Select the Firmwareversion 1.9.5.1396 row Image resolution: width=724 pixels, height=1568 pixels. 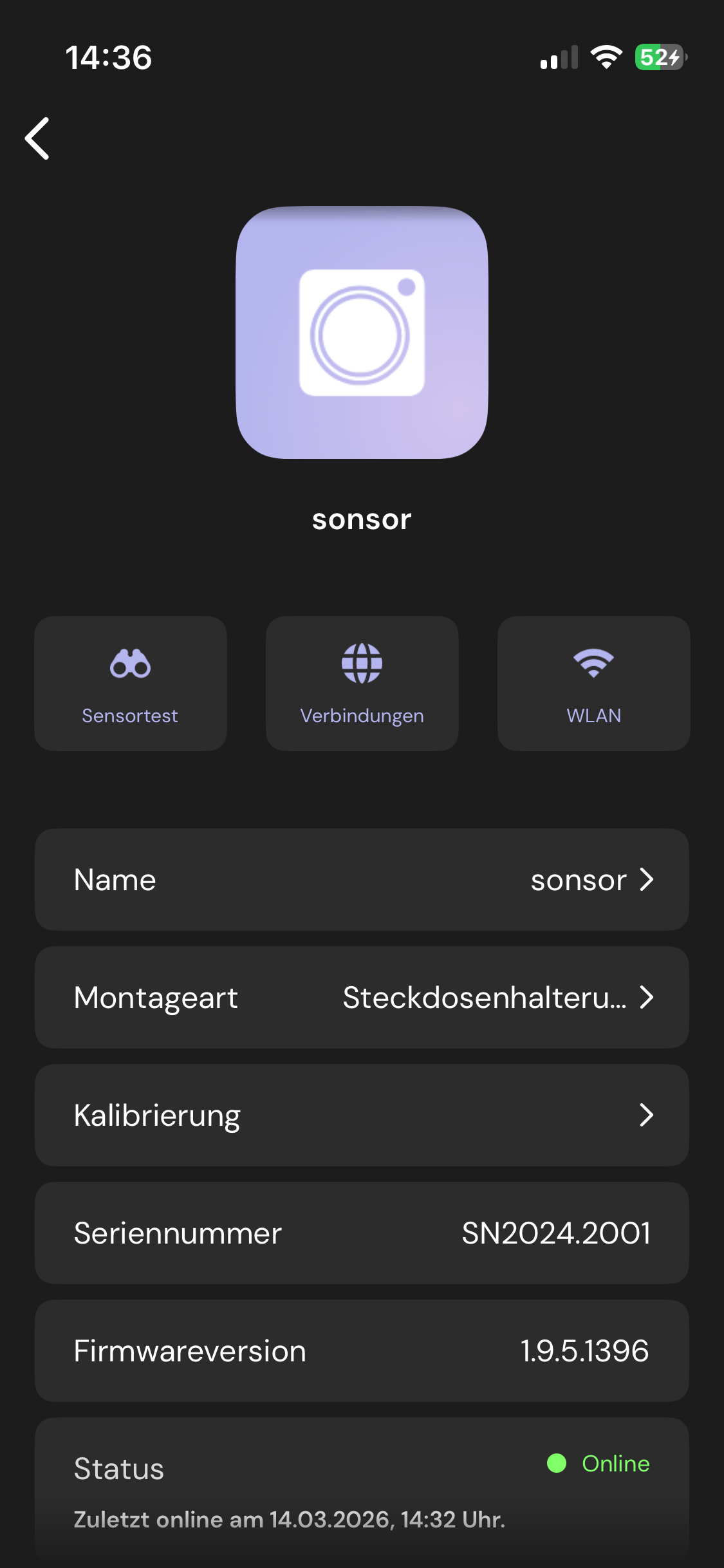(x=362, y=1350)
